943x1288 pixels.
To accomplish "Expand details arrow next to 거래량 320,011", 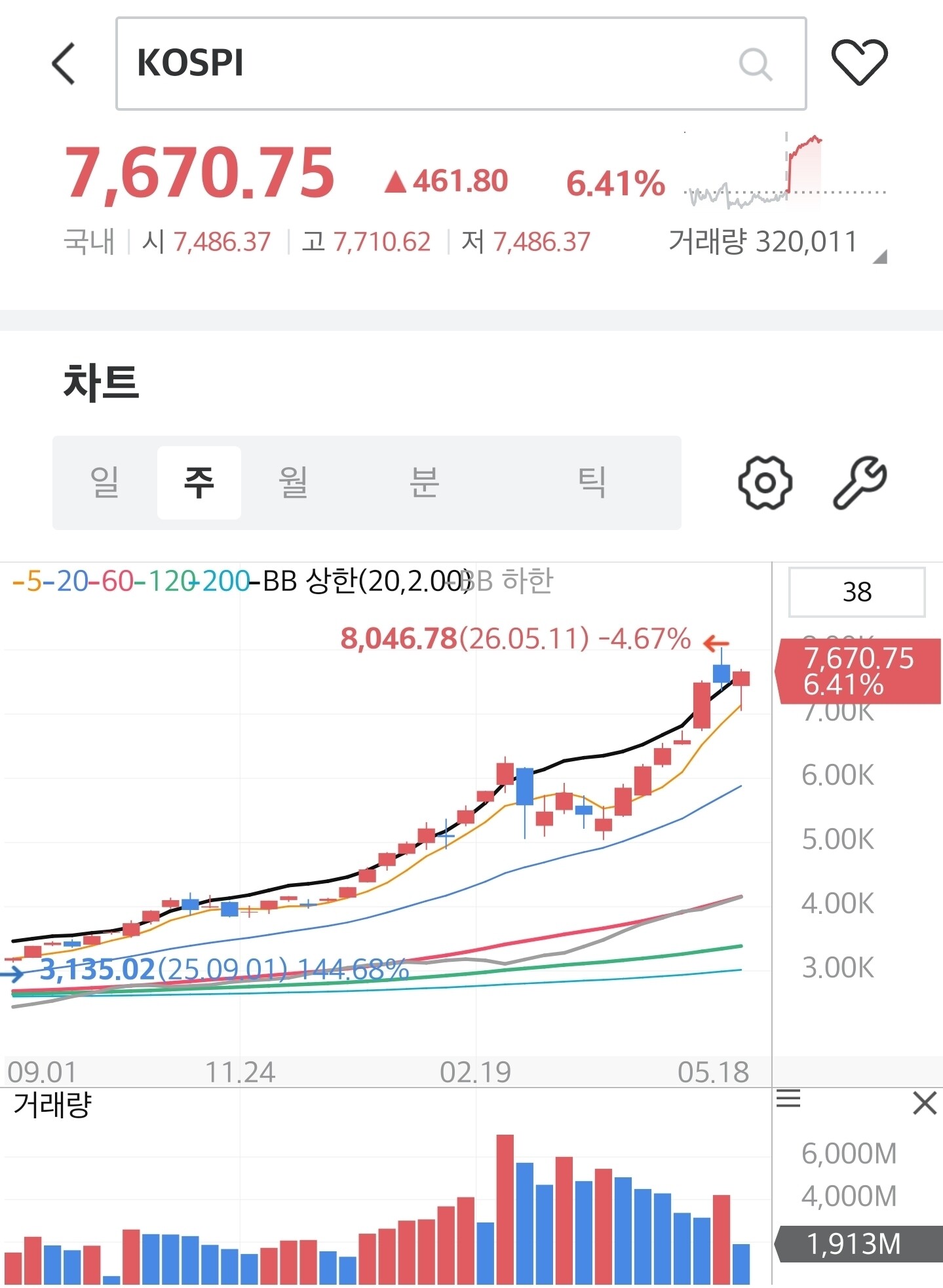I will pos(880,256).
